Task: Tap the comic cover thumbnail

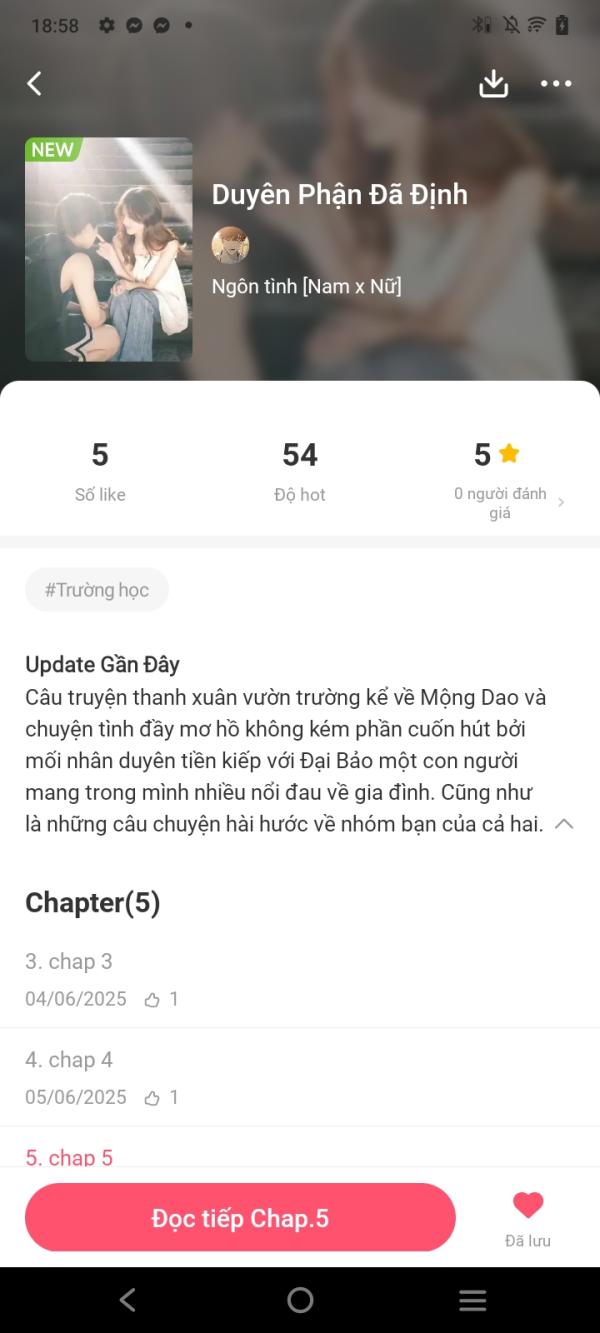Action: [108, 249]
